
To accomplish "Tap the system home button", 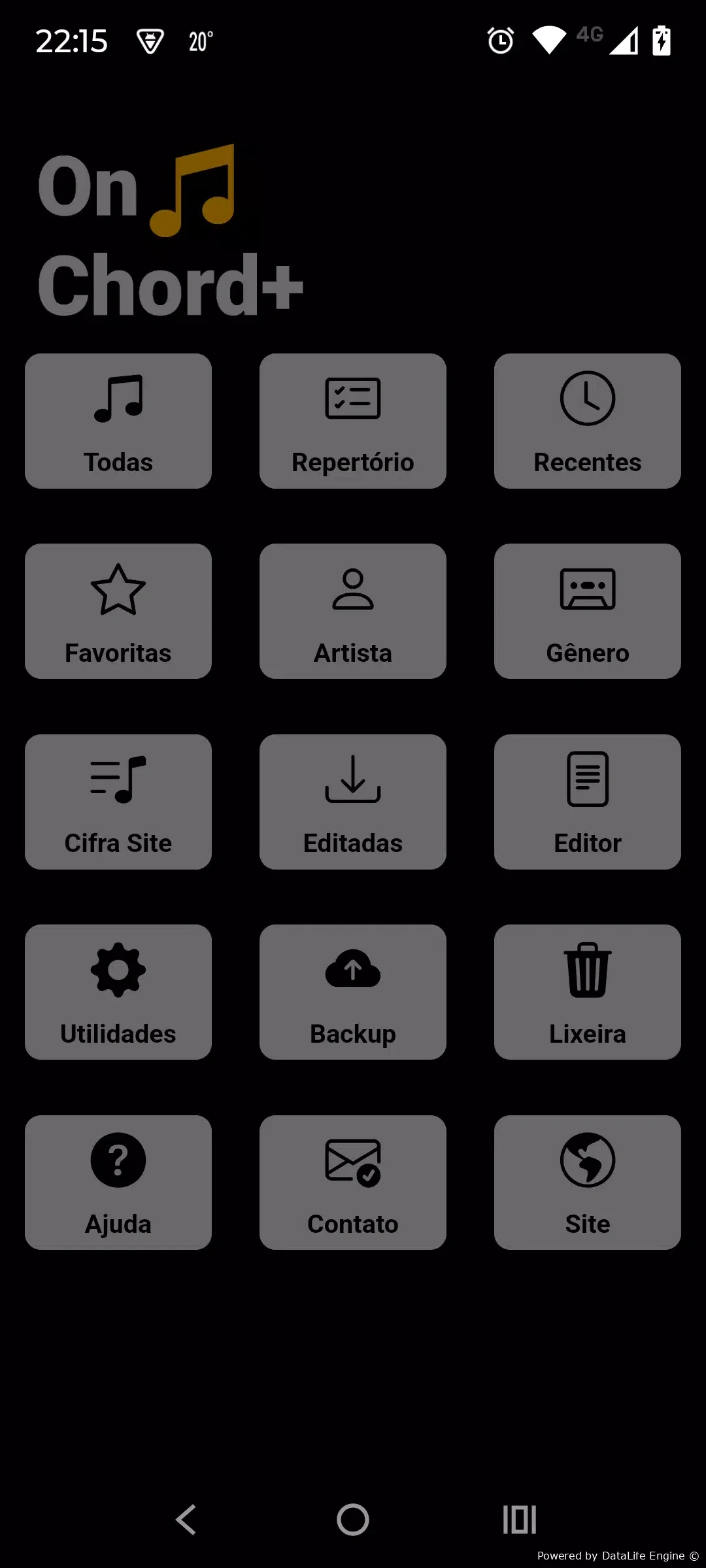I will [x=353, y=1519].
